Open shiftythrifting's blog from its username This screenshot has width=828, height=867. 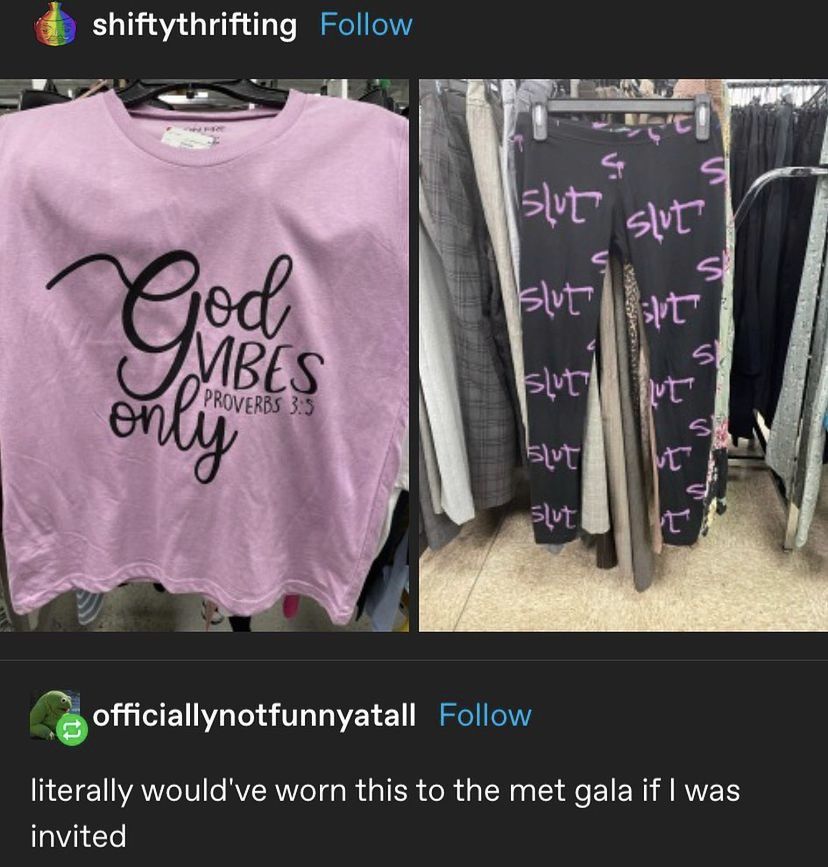point(194,25)
